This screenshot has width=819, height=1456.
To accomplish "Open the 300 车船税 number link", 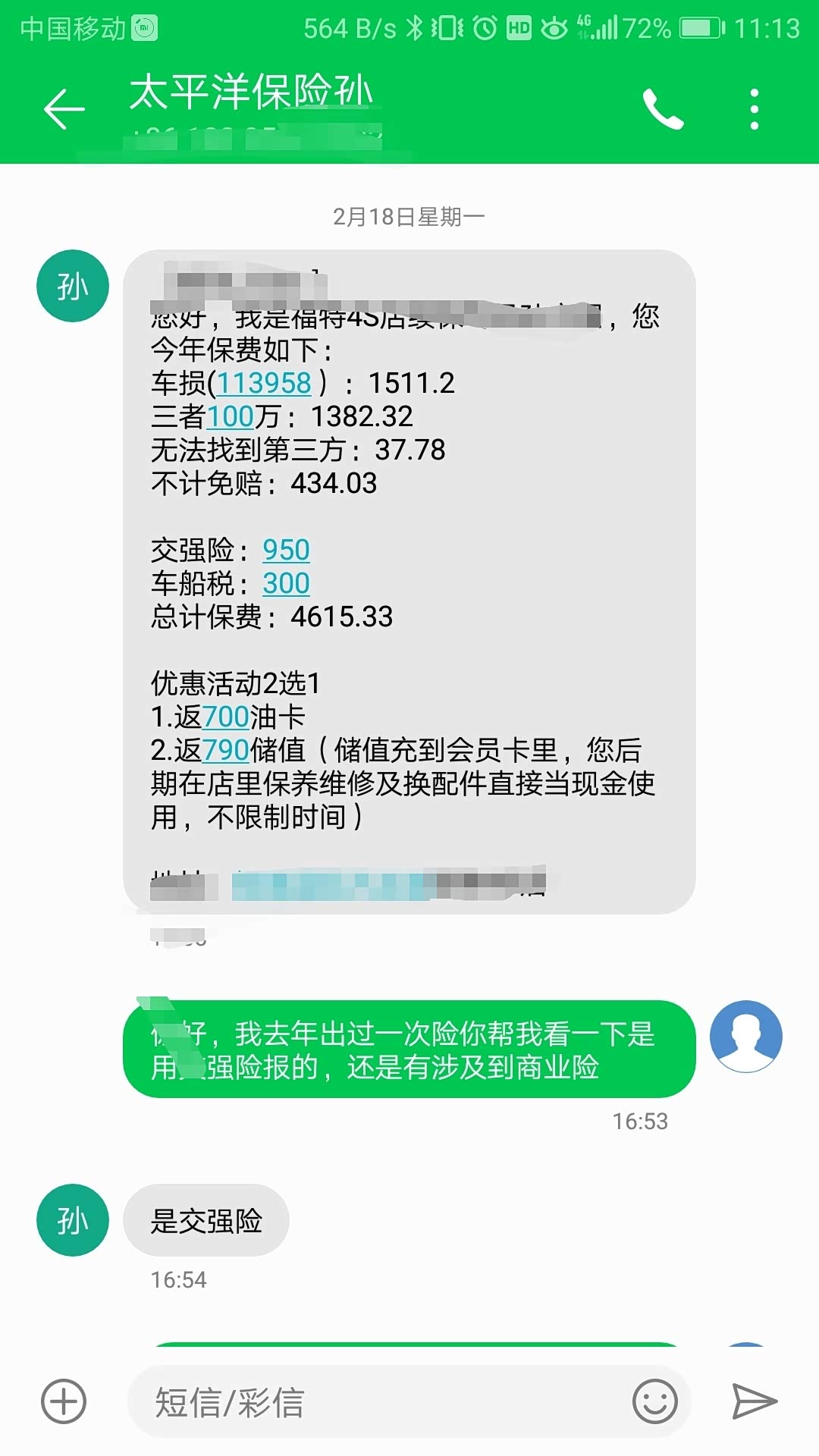I will 284,583.
